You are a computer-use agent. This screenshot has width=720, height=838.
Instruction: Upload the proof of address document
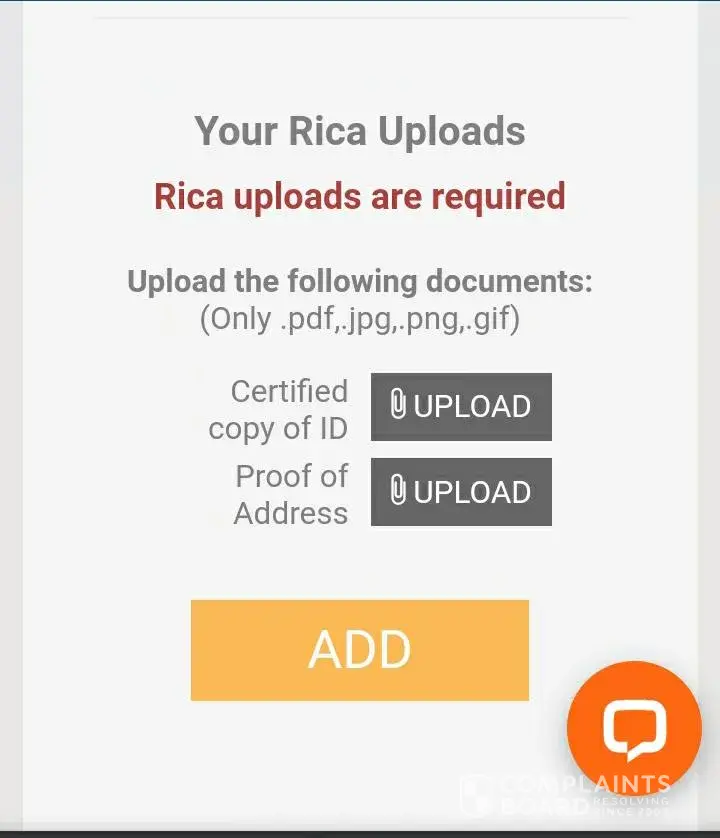point(461,492)
